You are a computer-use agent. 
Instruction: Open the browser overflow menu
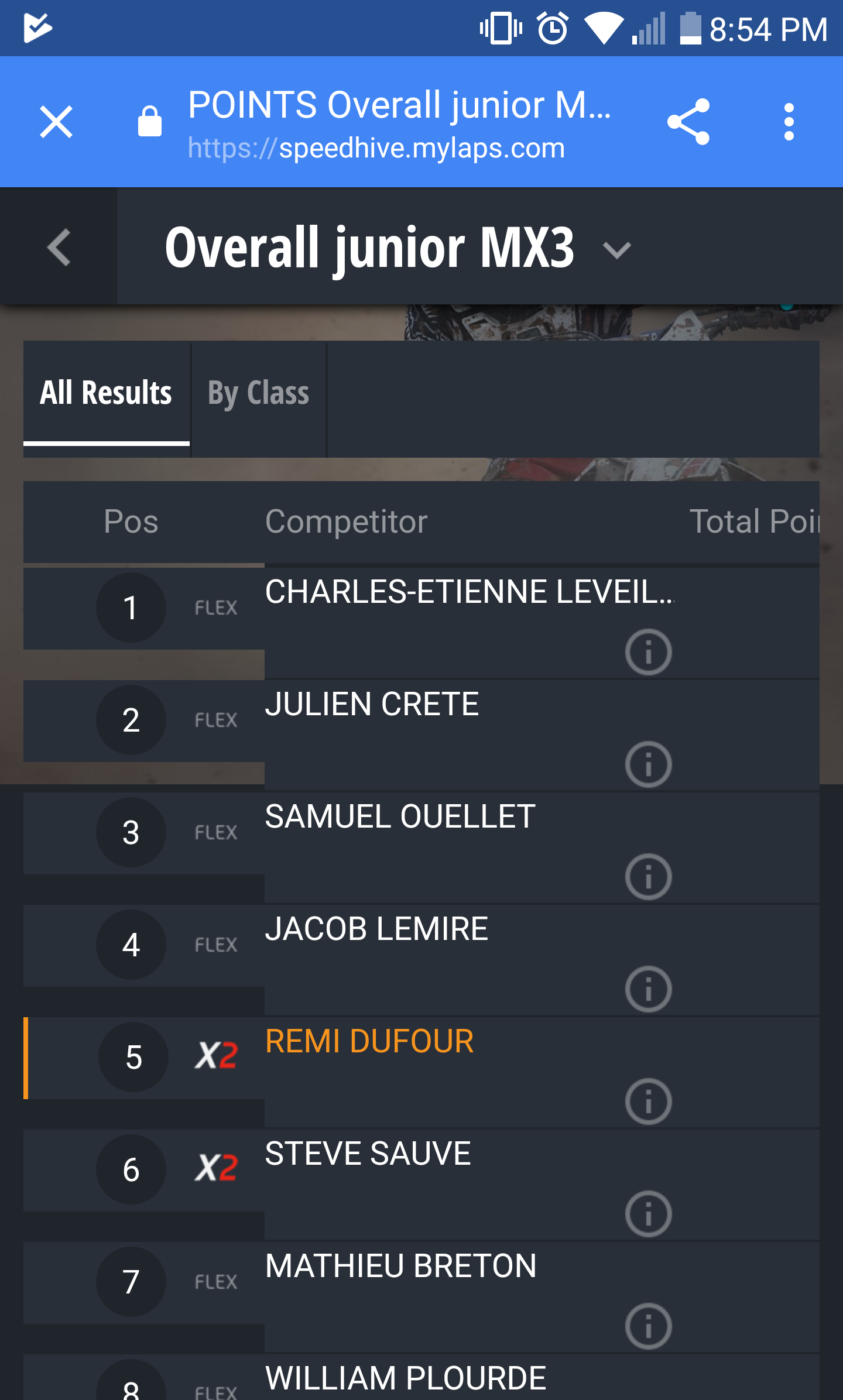pos(789,122)
